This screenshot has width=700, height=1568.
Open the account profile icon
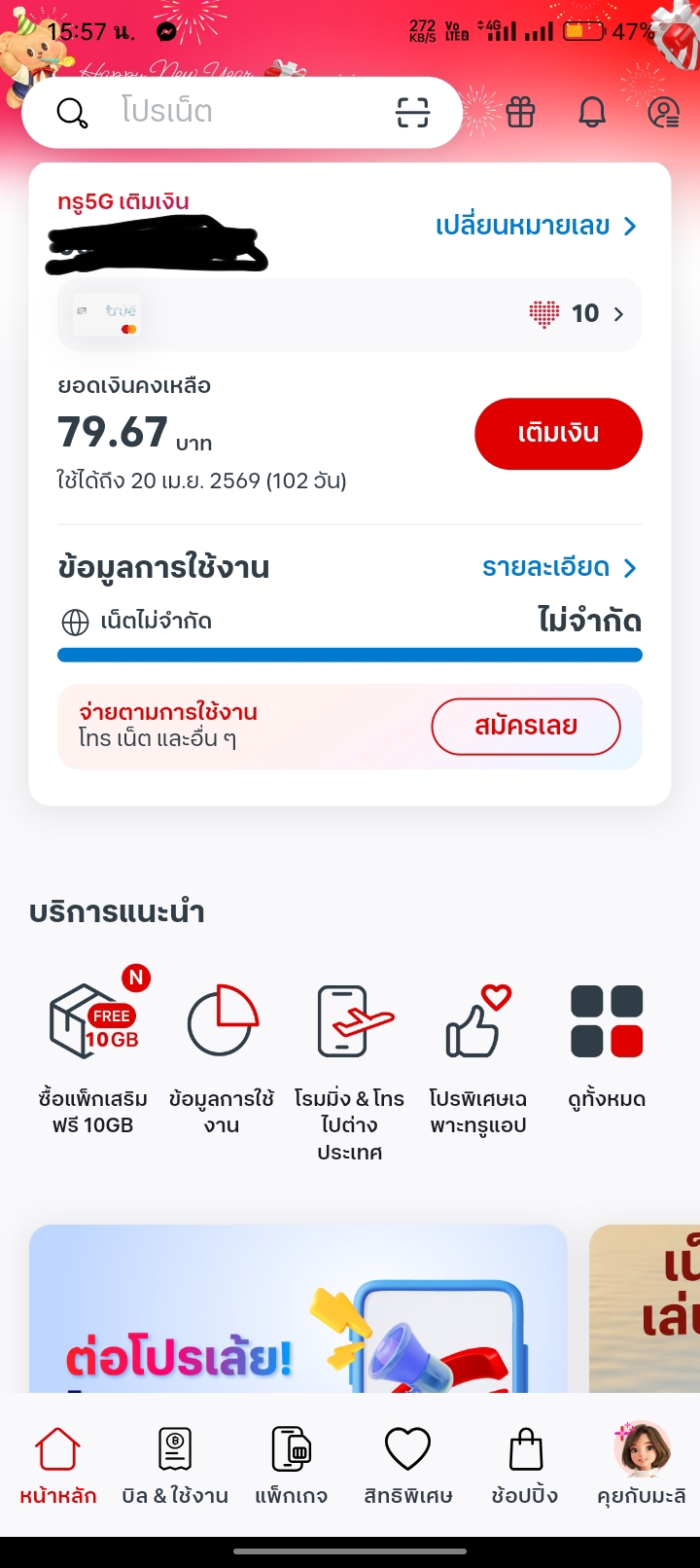click(663, 113)
